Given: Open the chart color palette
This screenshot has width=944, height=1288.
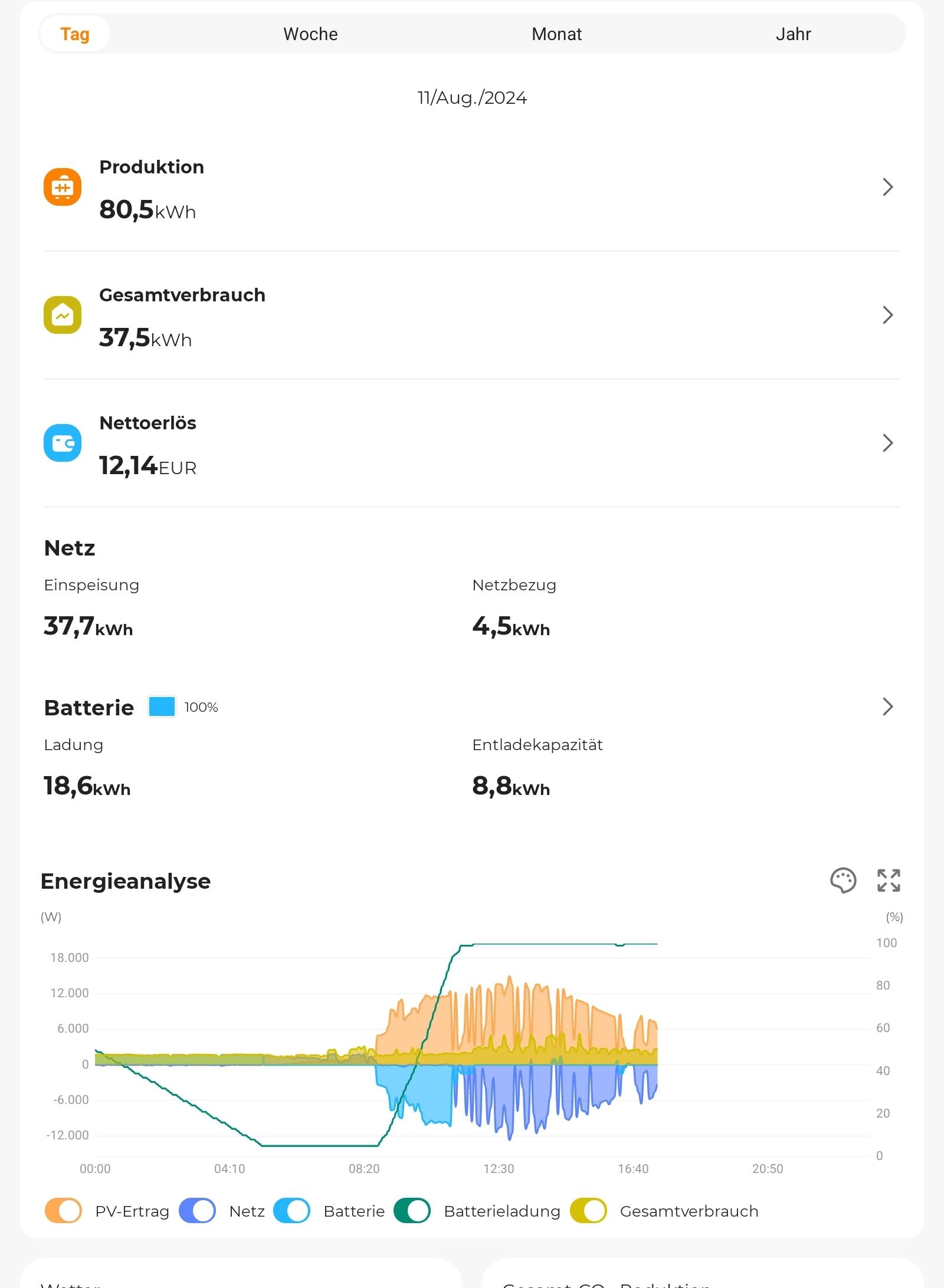Looking at the screenshot, I should 843,880.
